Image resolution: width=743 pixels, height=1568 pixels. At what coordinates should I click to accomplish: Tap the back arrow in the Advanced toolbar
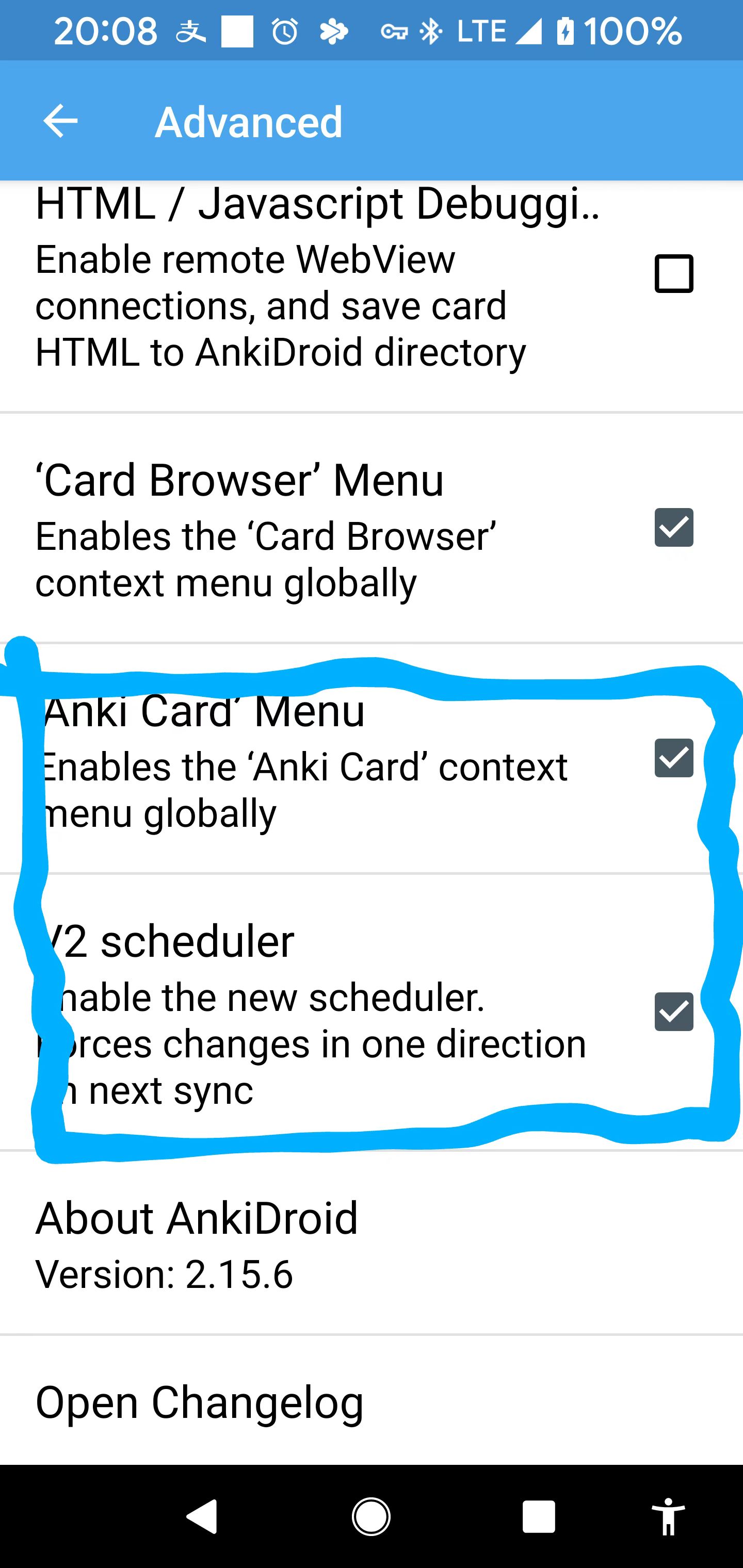point(59,121)
